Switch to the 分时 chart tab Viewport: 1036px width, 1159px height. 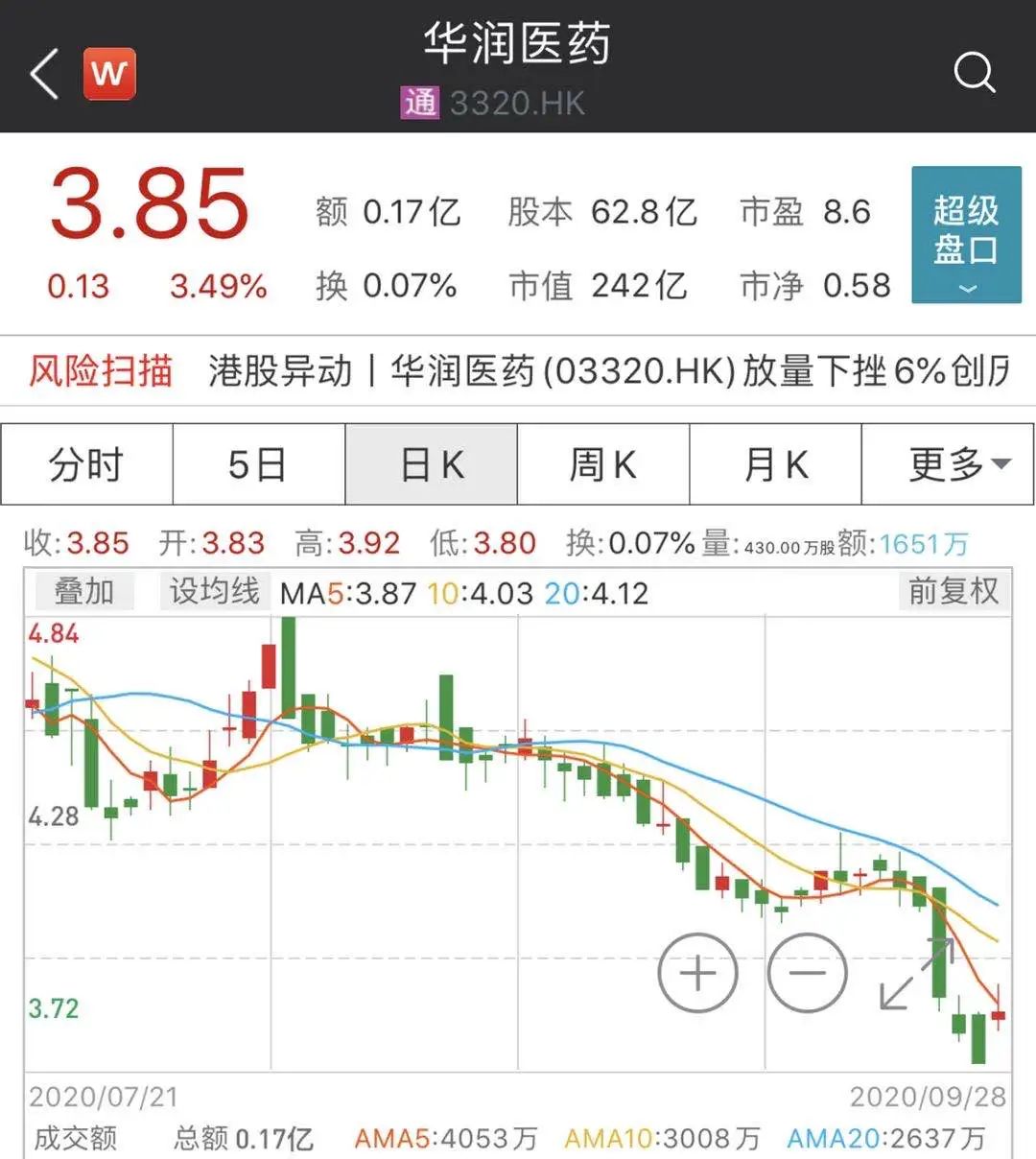coord(86,465)
